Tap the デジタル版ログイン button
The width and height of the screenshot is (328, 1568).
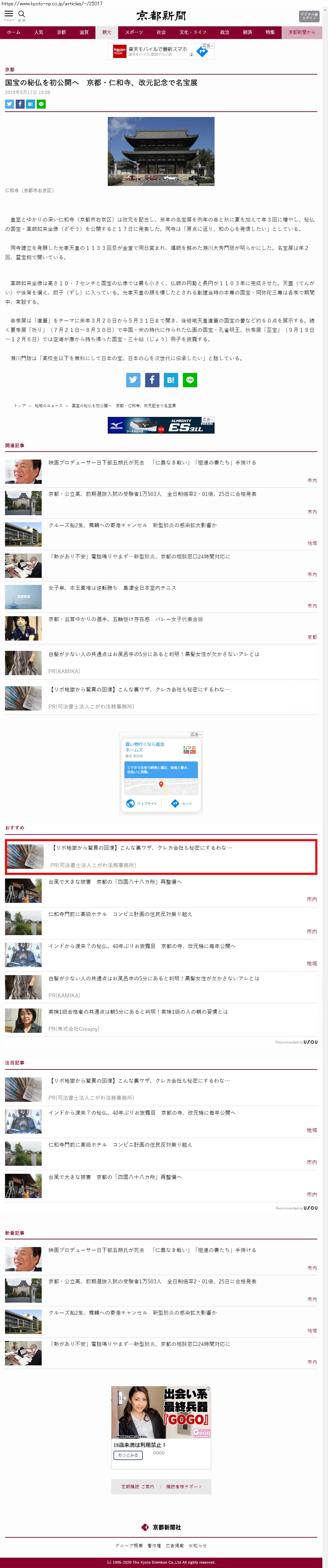click(309, 16)
